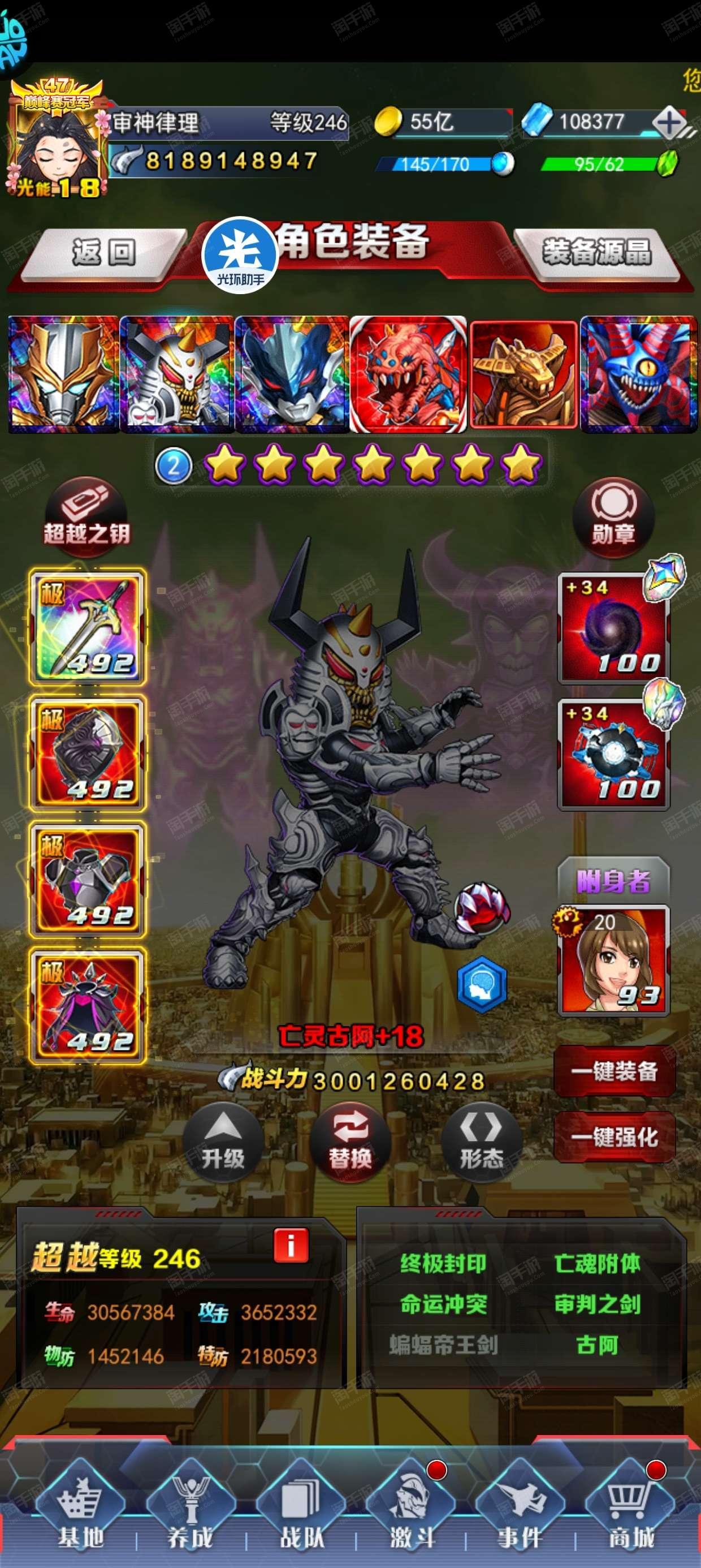
Task: Open the 形态 form switch button
Action: [481, 1143]
